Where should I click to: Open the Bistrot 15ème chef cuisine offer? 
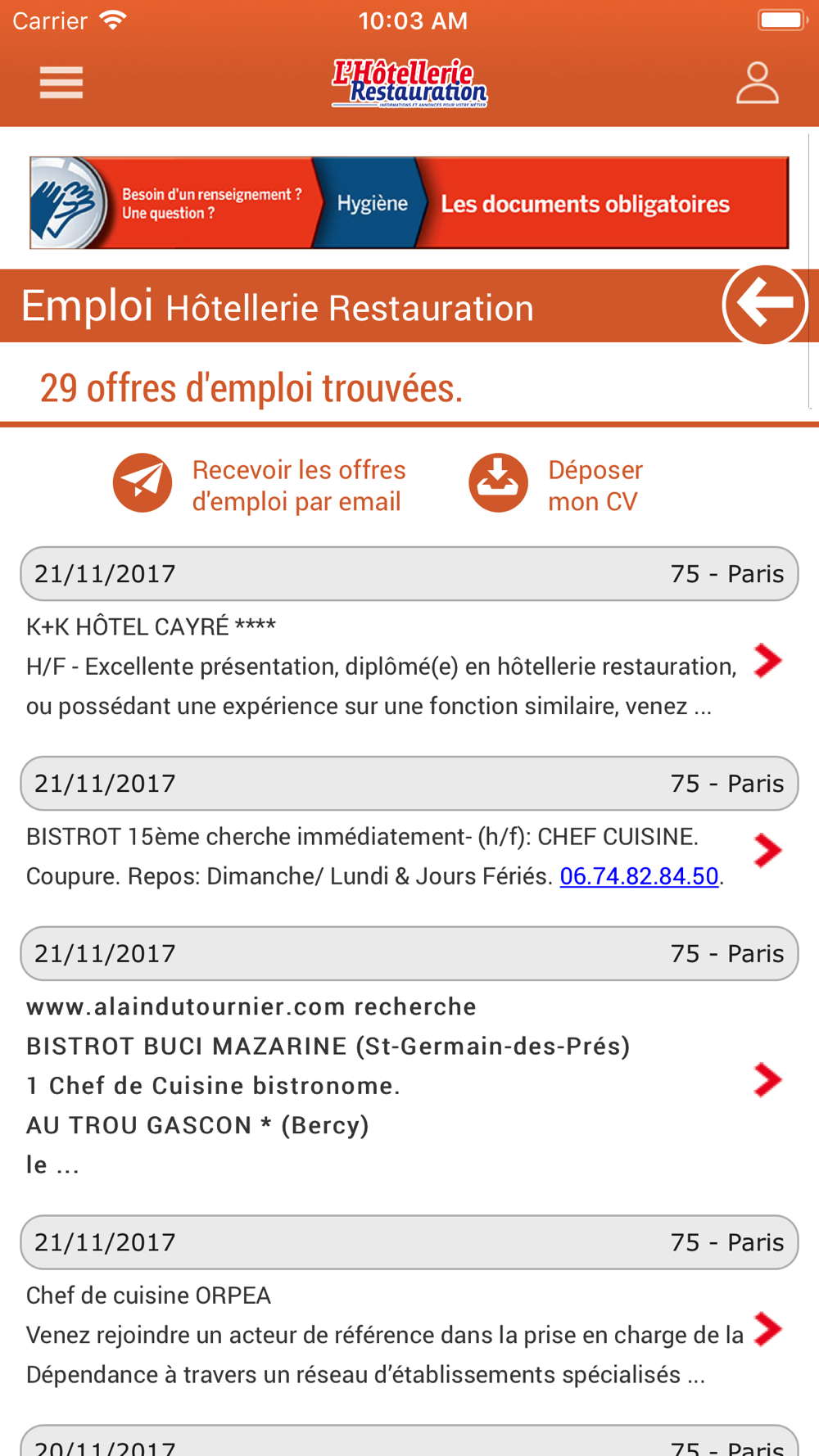click(409, 856)
